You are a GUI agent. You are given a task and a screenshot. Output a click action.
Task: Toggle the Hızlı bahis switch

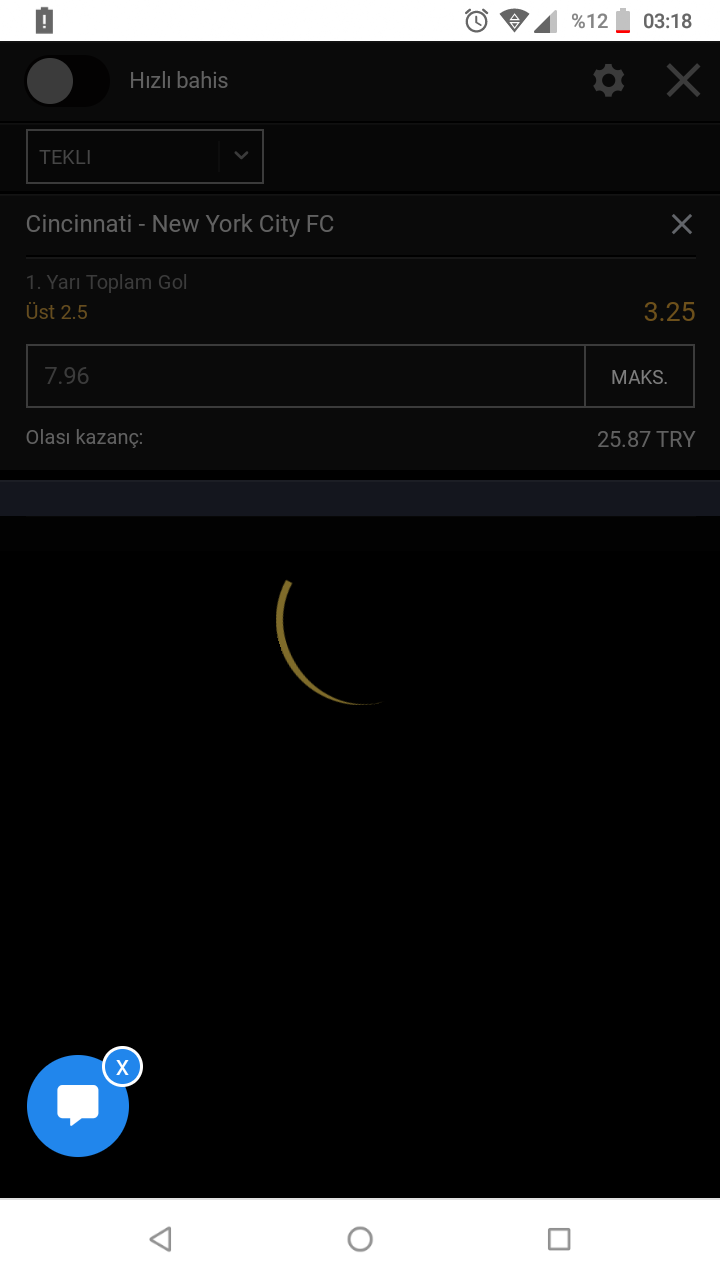tap(66, 81)
